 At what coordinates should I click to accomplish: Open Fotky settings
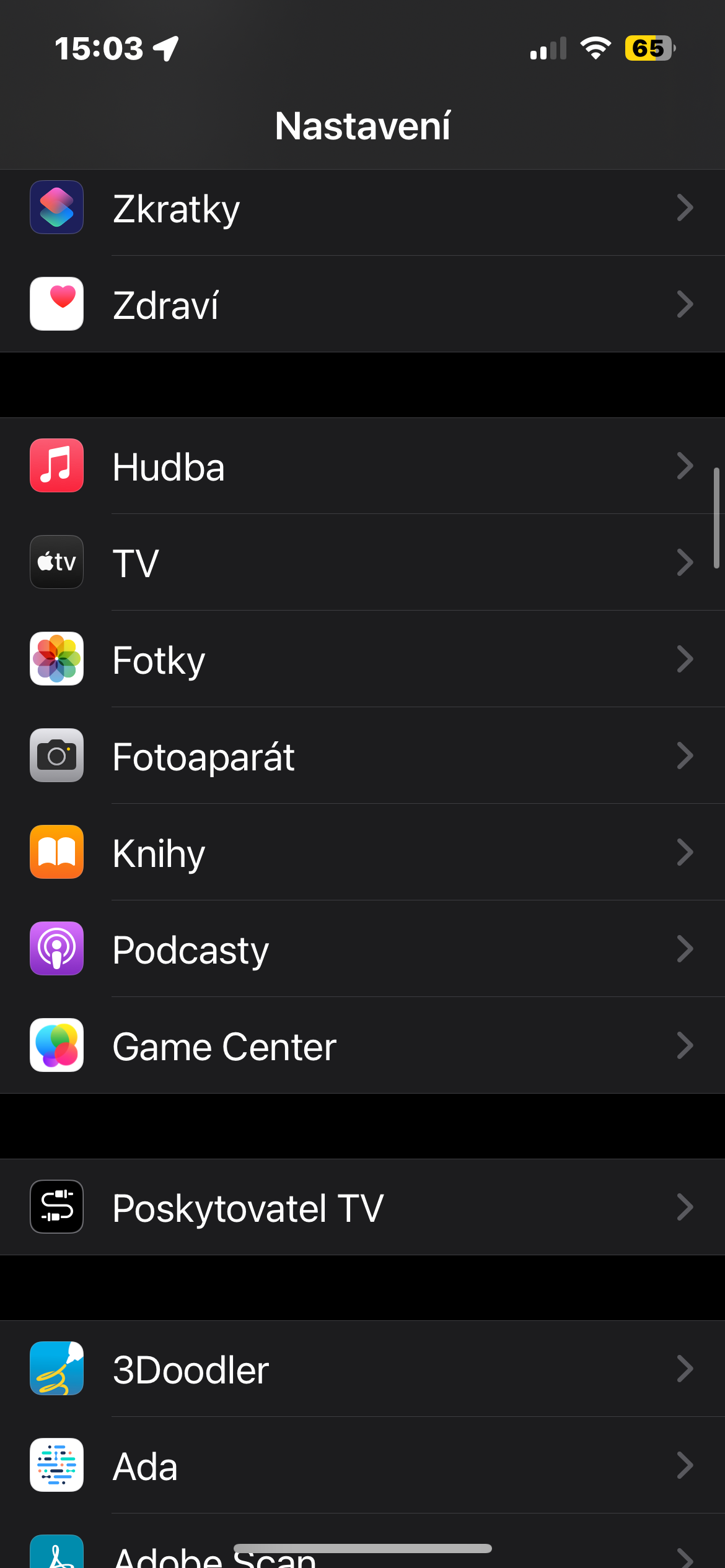click(x=362, y=659)
